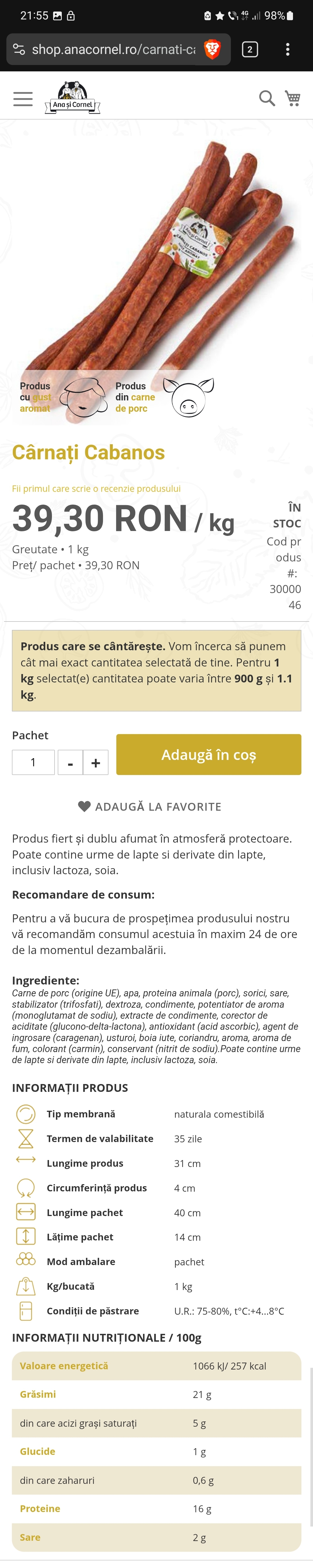Open the Brave Shields lion icon
Image resolution: width=313 pixels, height=1568 pixels.
(x=212, y=49)
